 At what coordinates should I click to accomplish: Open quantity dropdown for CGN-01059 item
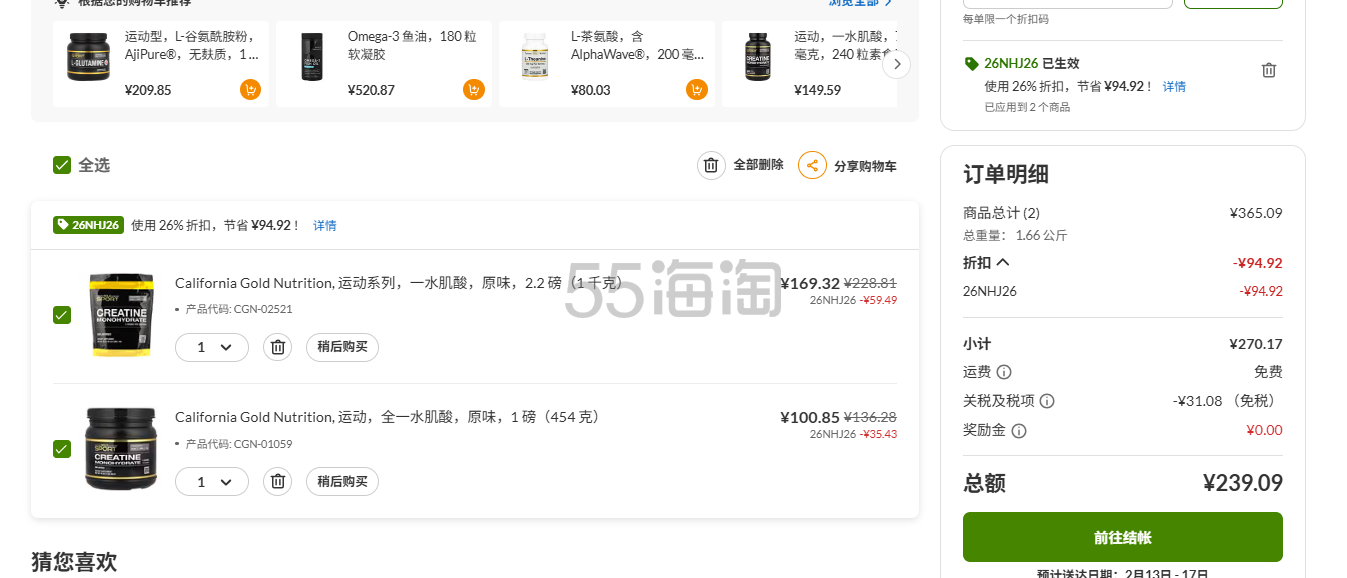pos(212,481)
